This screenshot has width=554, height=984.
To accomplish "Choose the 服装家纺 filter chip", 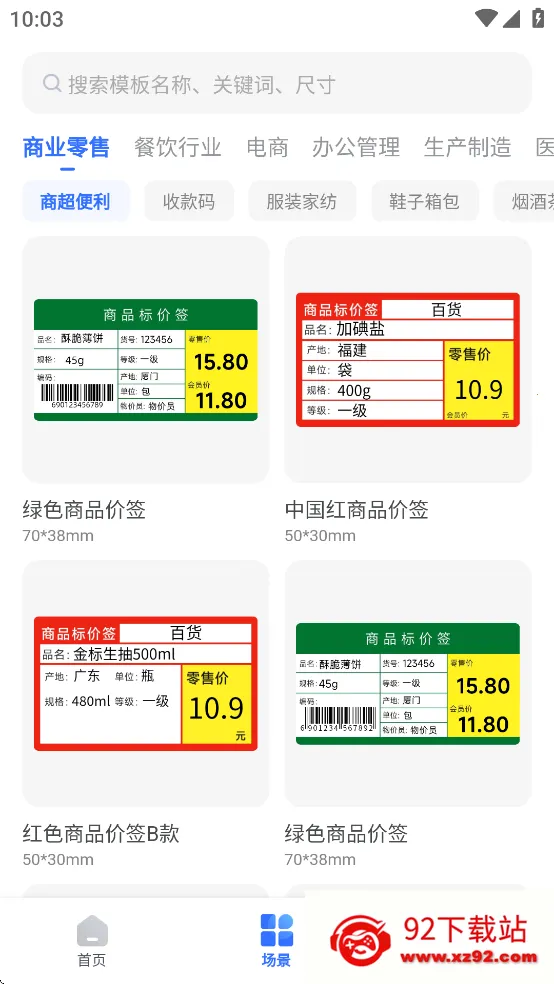I will click(302, 201).
